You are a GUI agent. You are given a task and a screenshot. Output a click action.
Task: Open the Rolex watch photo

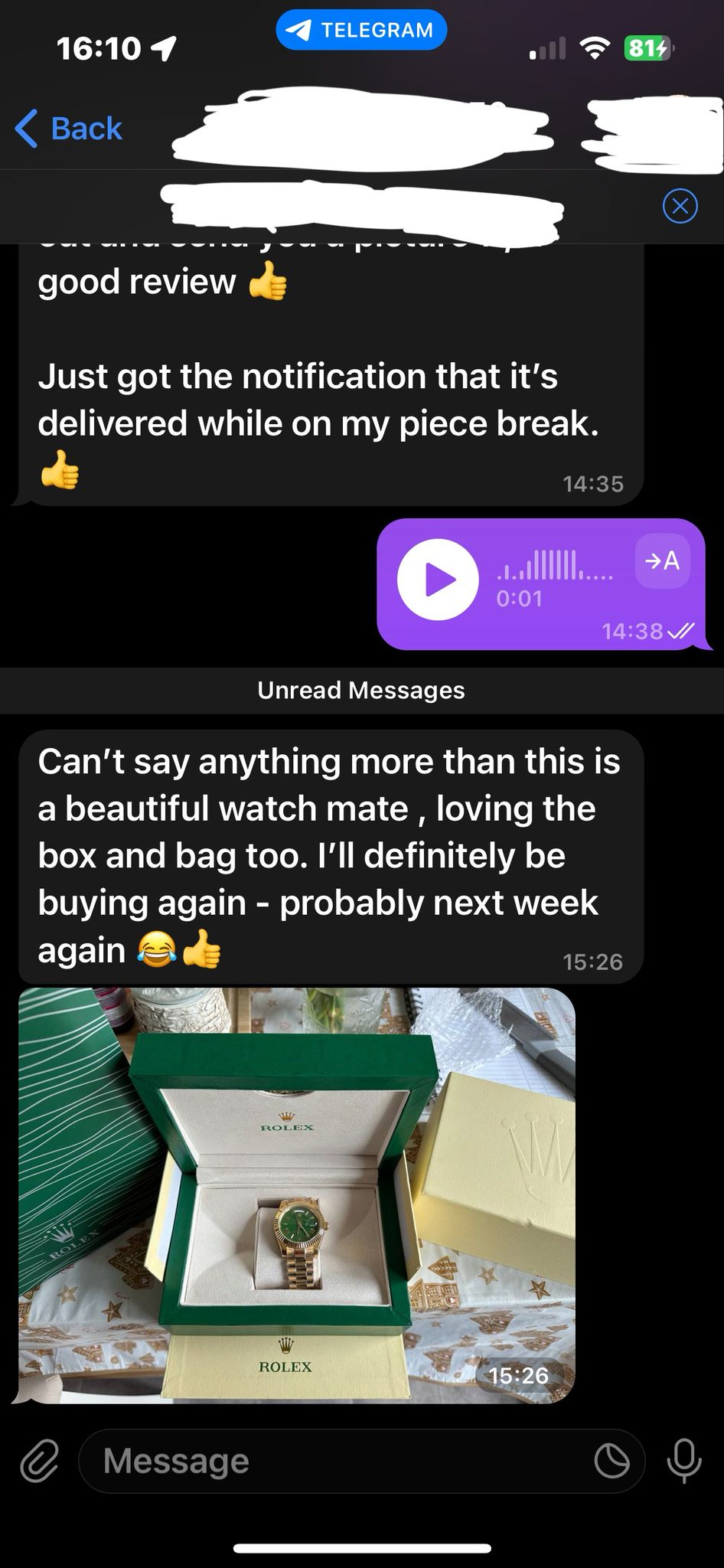296,1195
